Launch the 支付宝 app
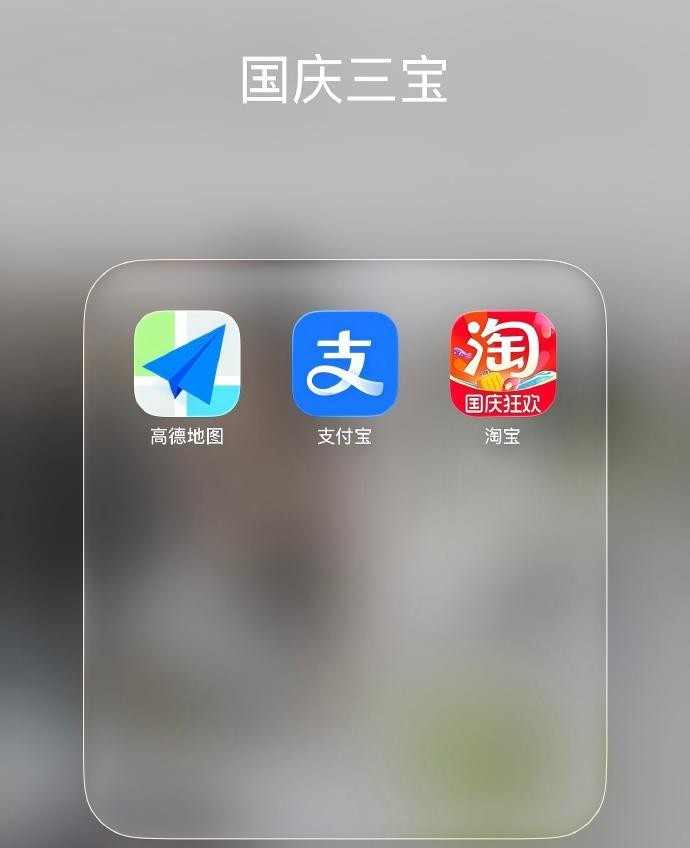The width and height of the screenshot is (690, 848). click(345, 363)
